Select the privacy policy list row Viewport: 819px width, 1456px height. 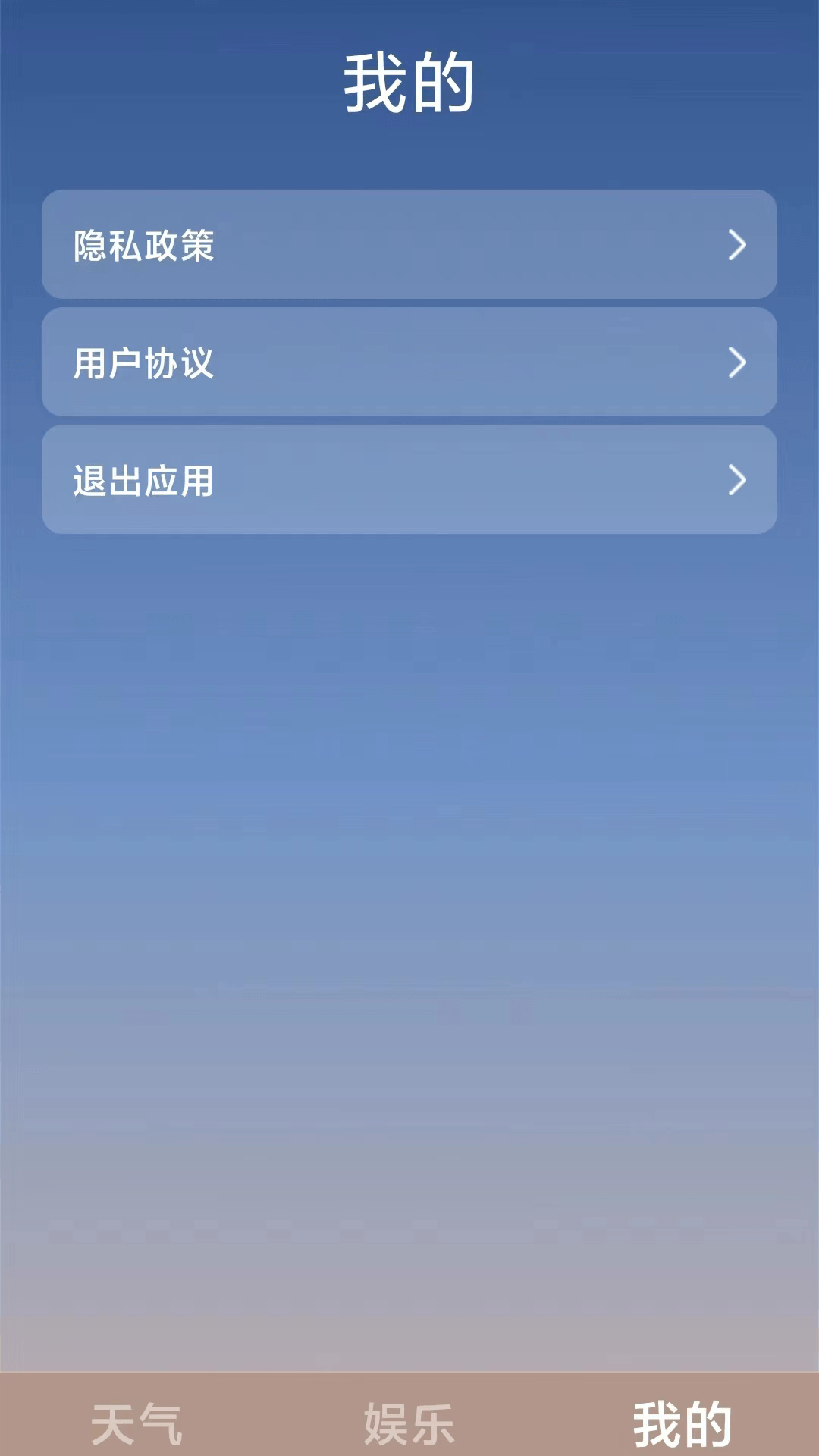click(409, 243)
